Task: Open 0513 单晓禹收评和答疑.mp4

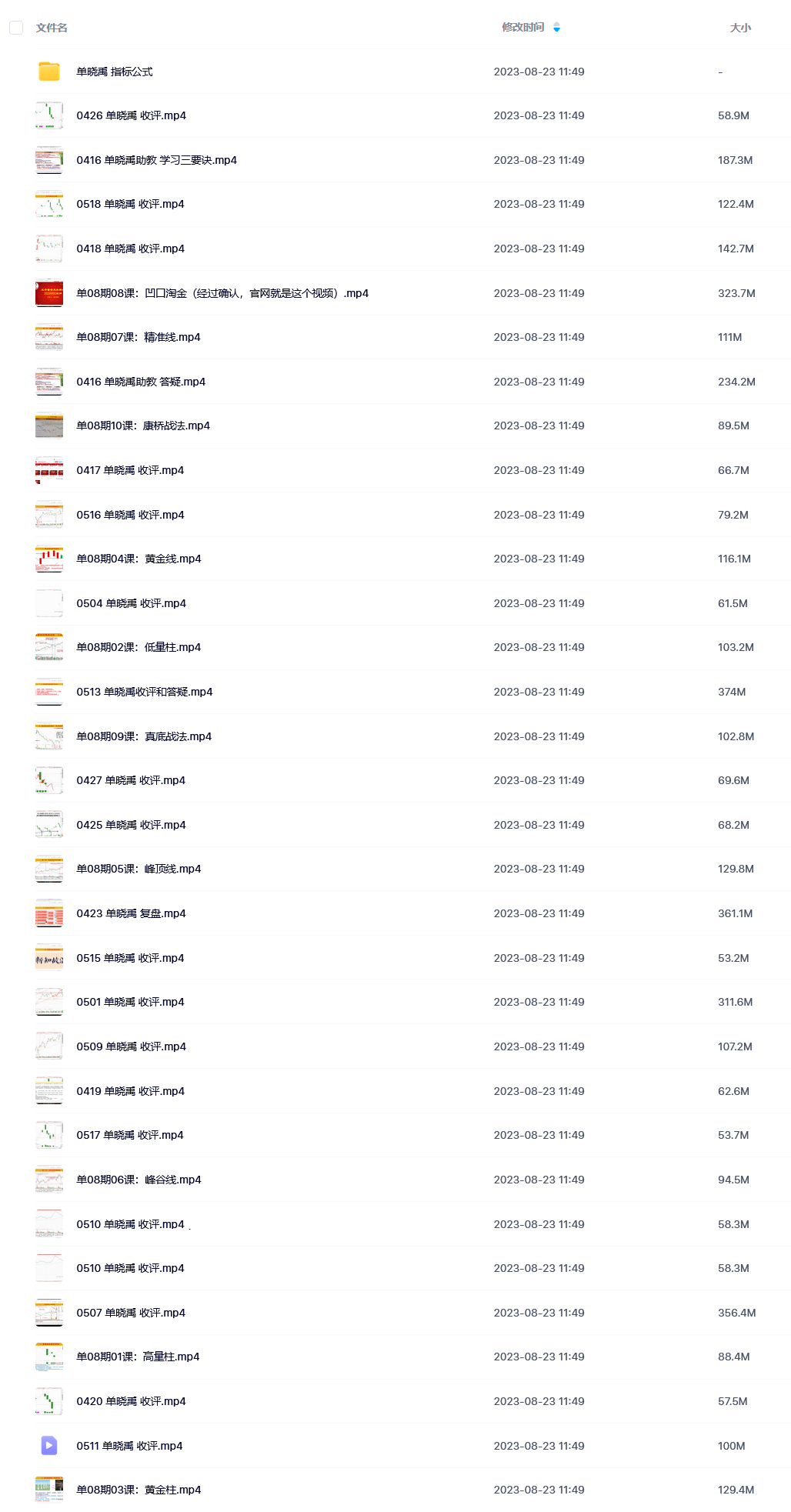Action: tap(145, 692)
